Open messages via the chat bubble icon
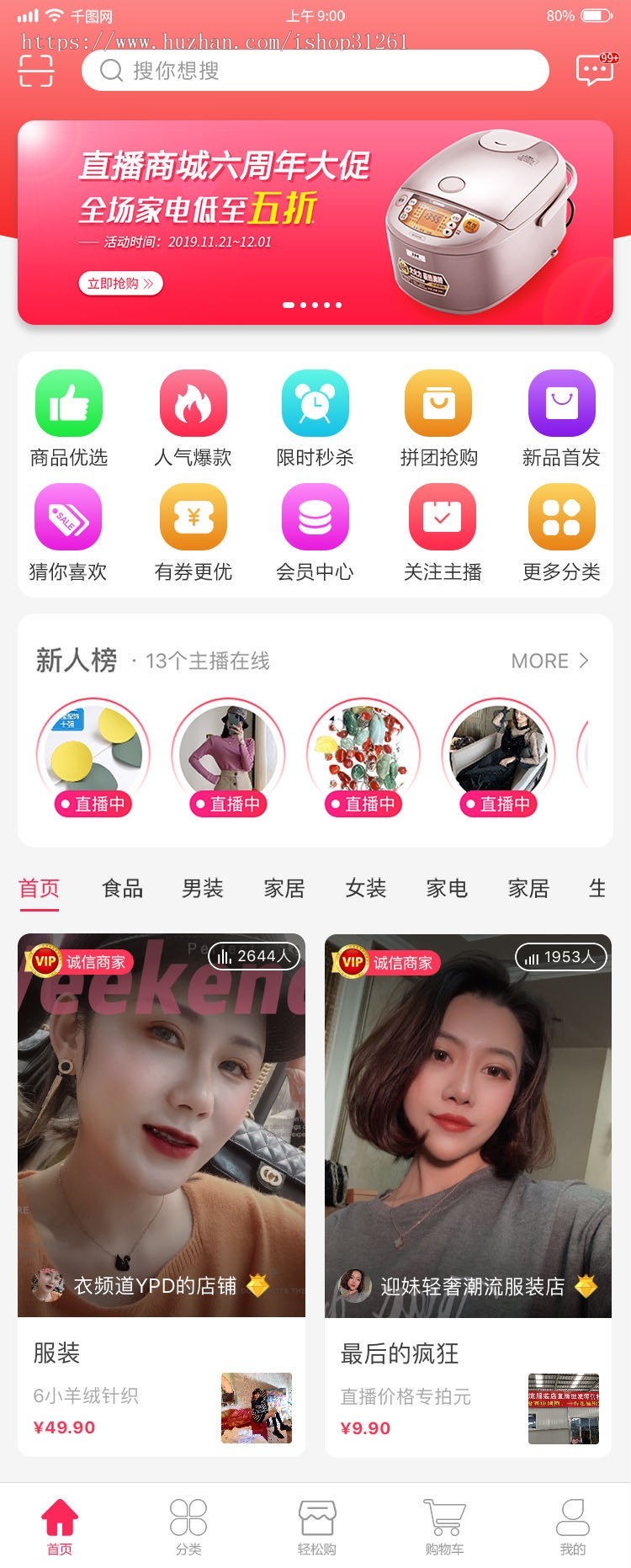This screenshot has height=1568, width=631. click(x=594, y=70)
